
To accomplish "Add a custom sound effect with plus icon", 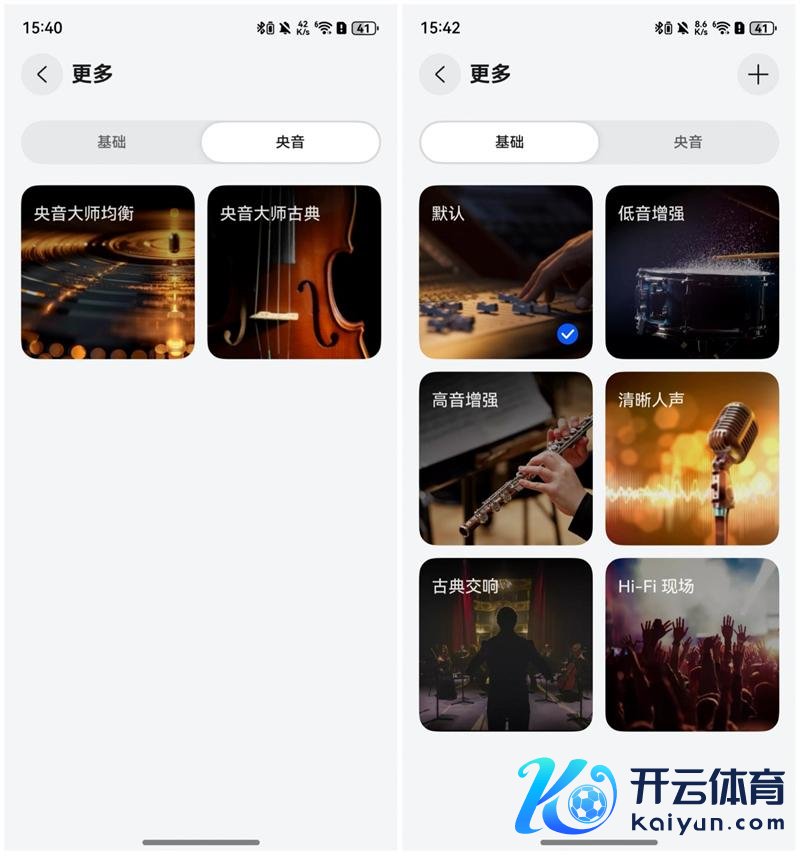I will click(758, 75).
